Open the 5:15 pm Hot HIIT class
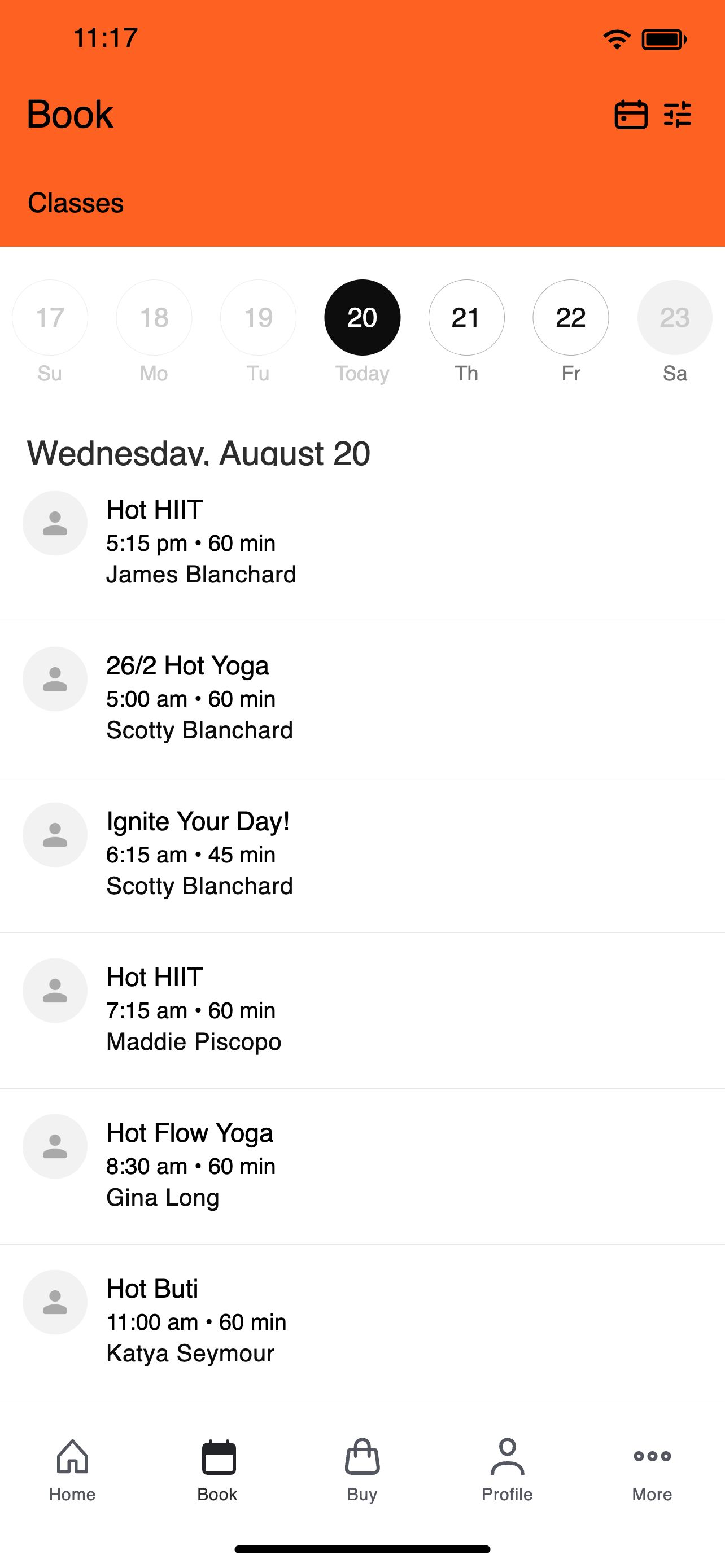Viewport: 725px width, 1568px height. coord(362,544)
